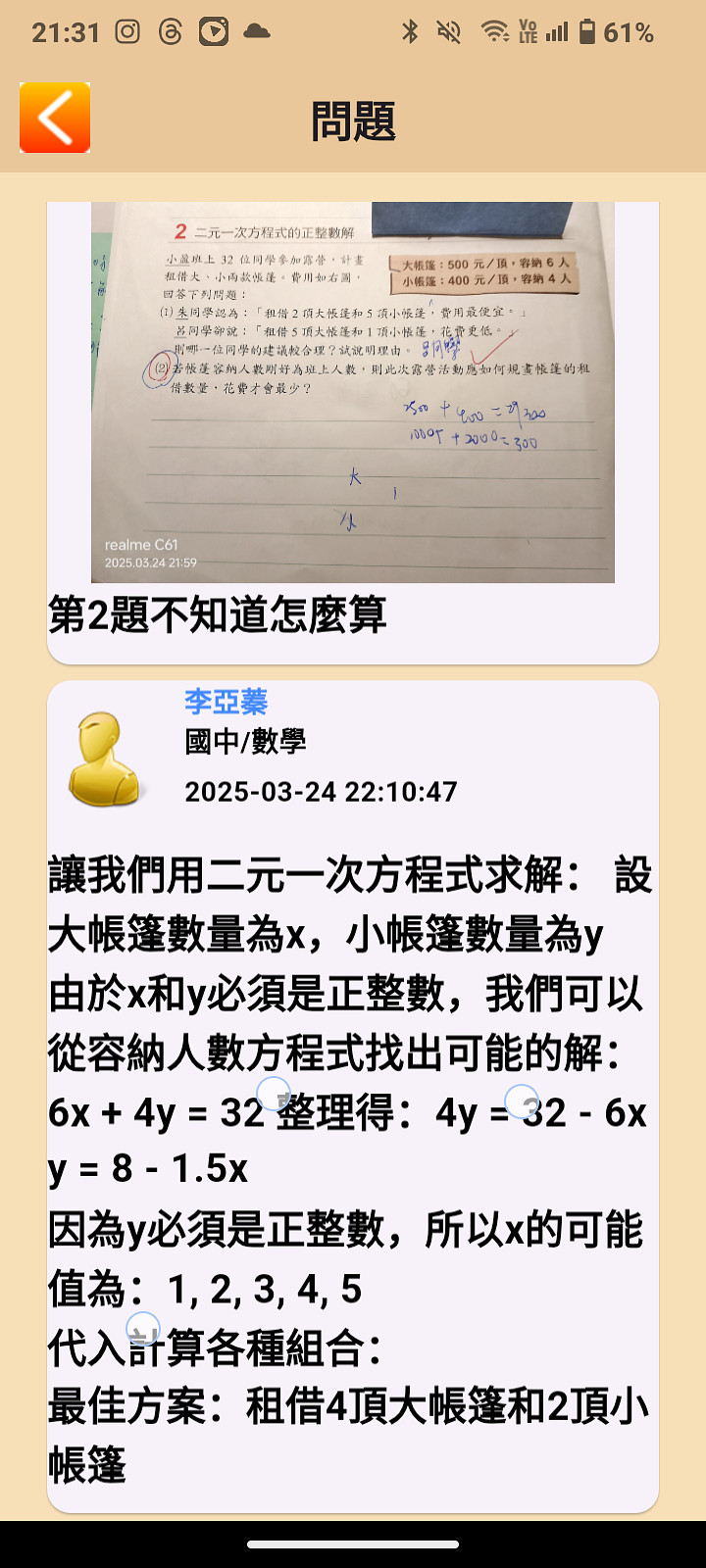Go back using the orange arrow
Viewport: 706px width, 1568px height.
(x=55, y=118)
